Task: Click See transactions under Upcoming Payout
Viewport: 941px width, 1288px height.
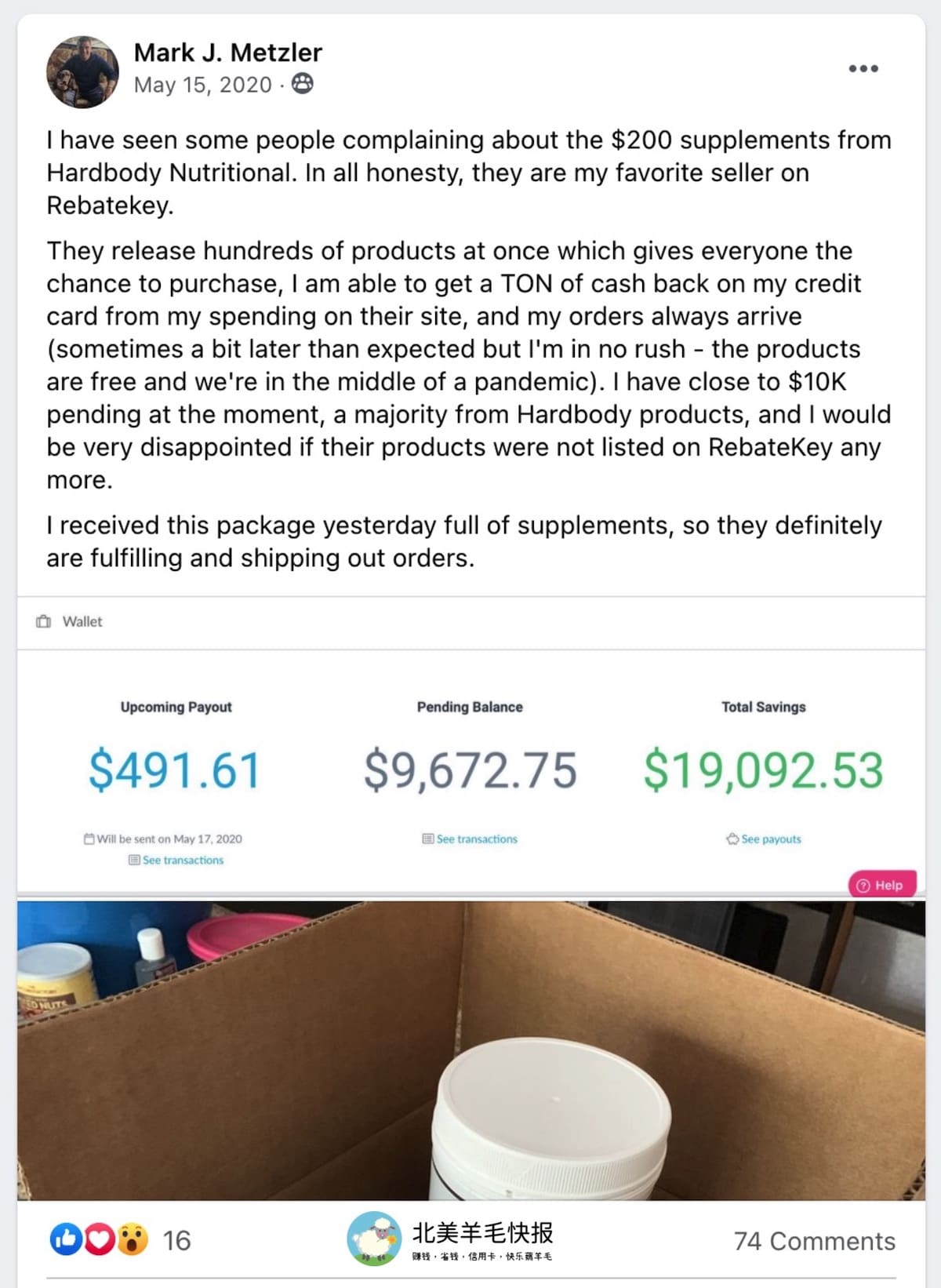Action: (x=182, y=860)
